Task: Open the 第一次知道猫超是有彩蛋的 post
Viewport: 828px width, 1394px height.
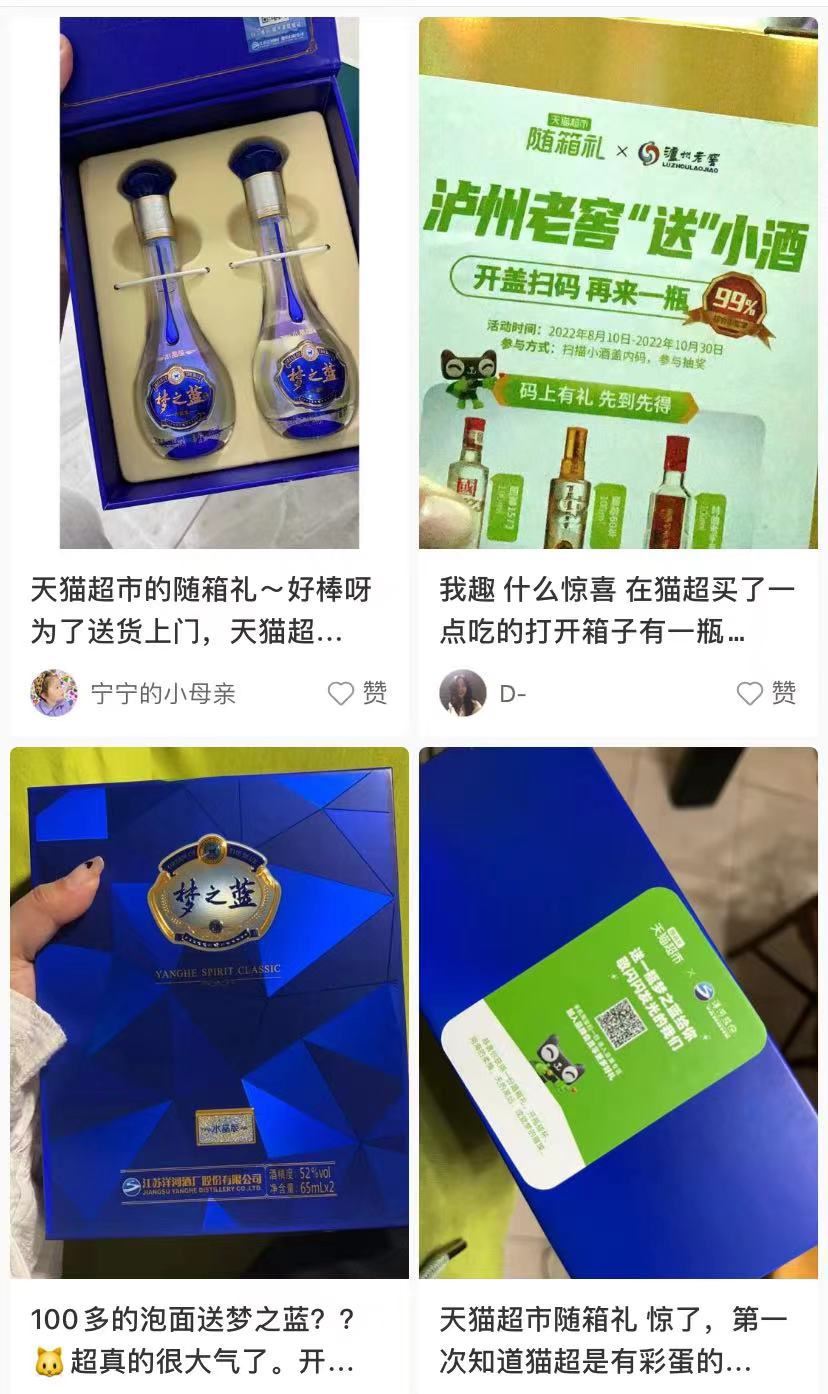Action: pyautogui.click(x=618, y=1012)
